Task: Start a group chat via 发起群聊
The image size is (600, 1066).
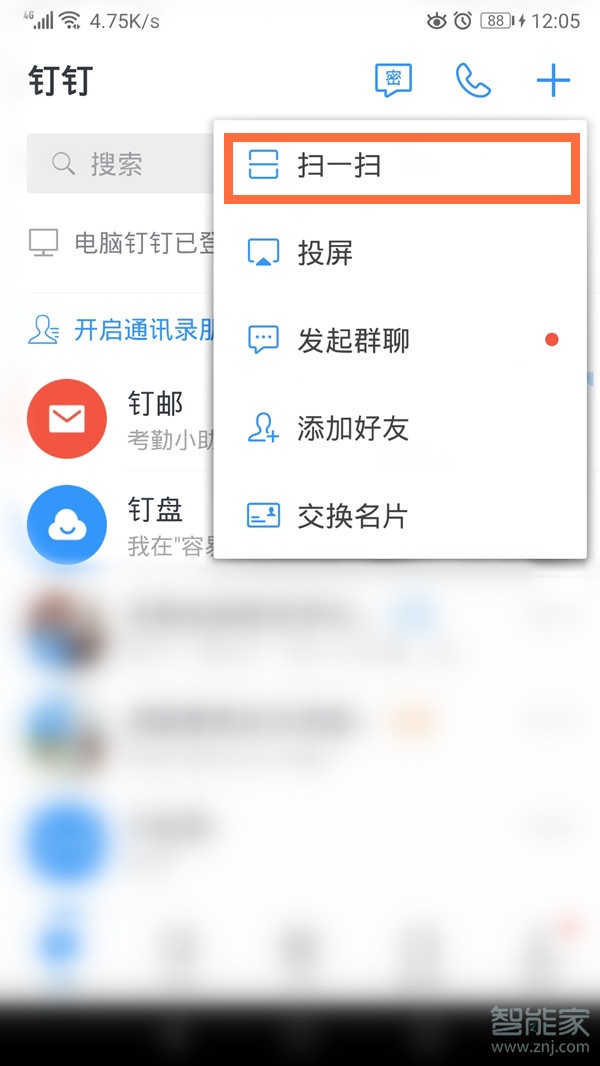Action: [400, 341]
